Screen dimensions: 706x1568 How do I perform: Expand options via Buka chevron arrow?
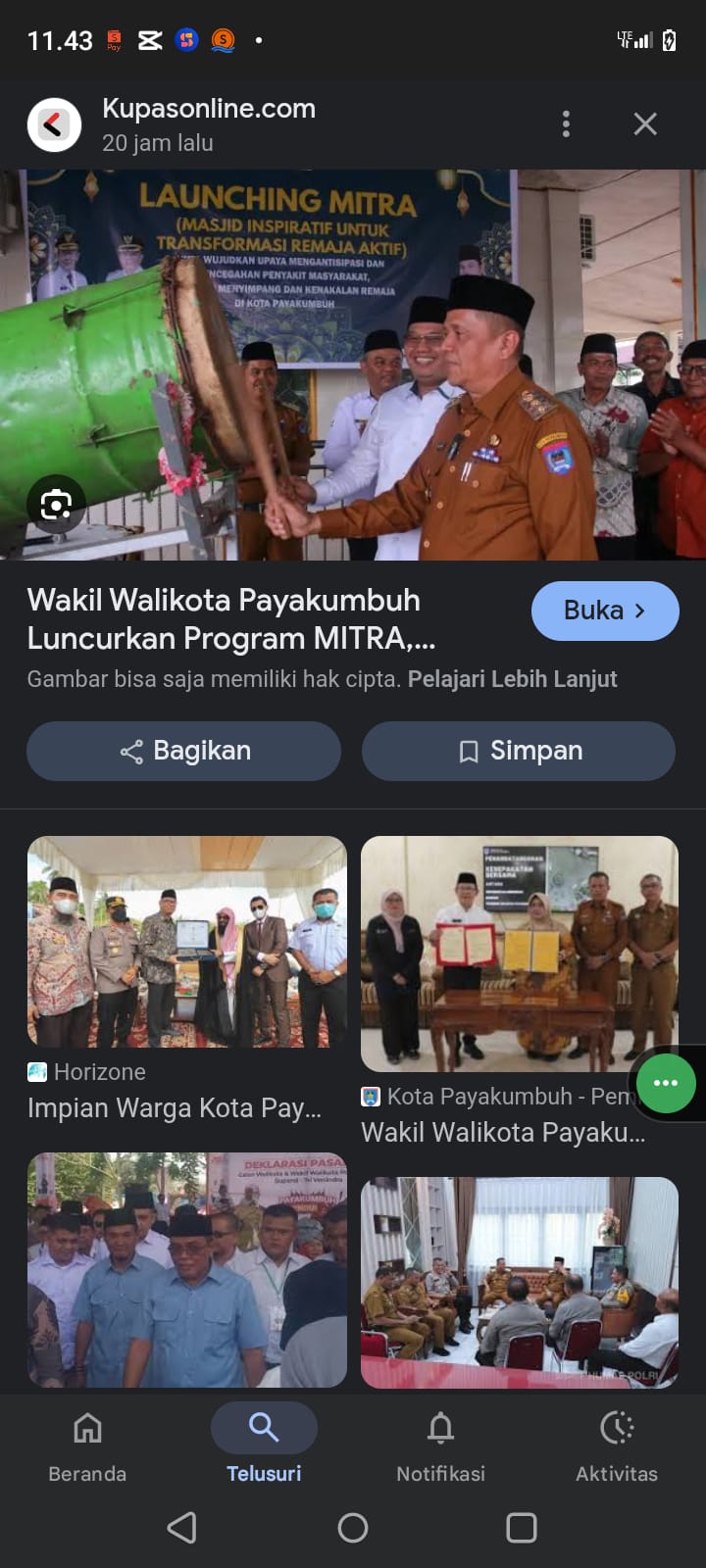coord(641,611)
